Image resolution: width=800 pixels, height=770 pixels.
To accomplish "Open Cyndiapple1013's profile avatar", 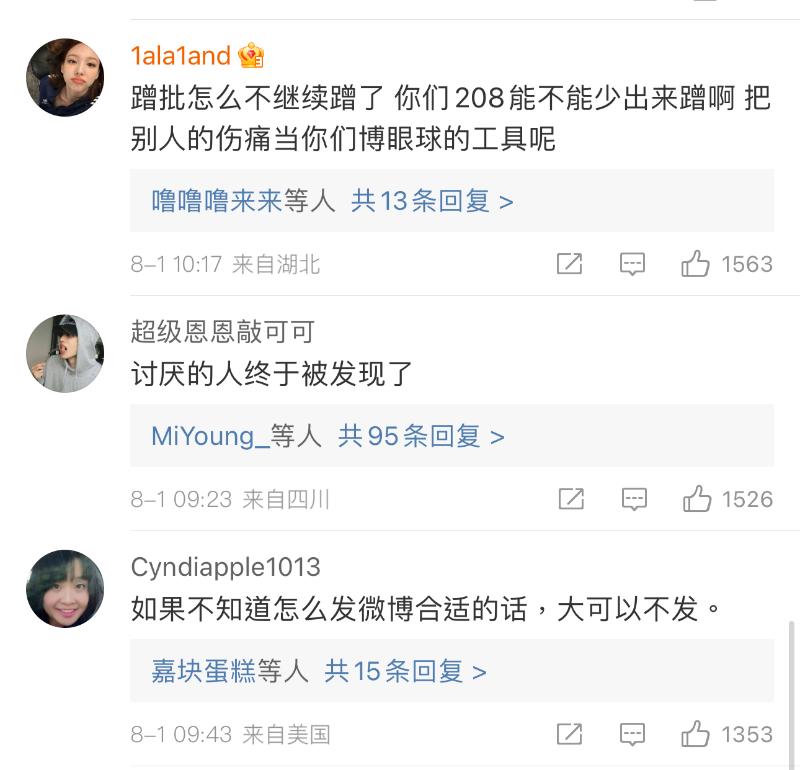I will pos(65,588).
